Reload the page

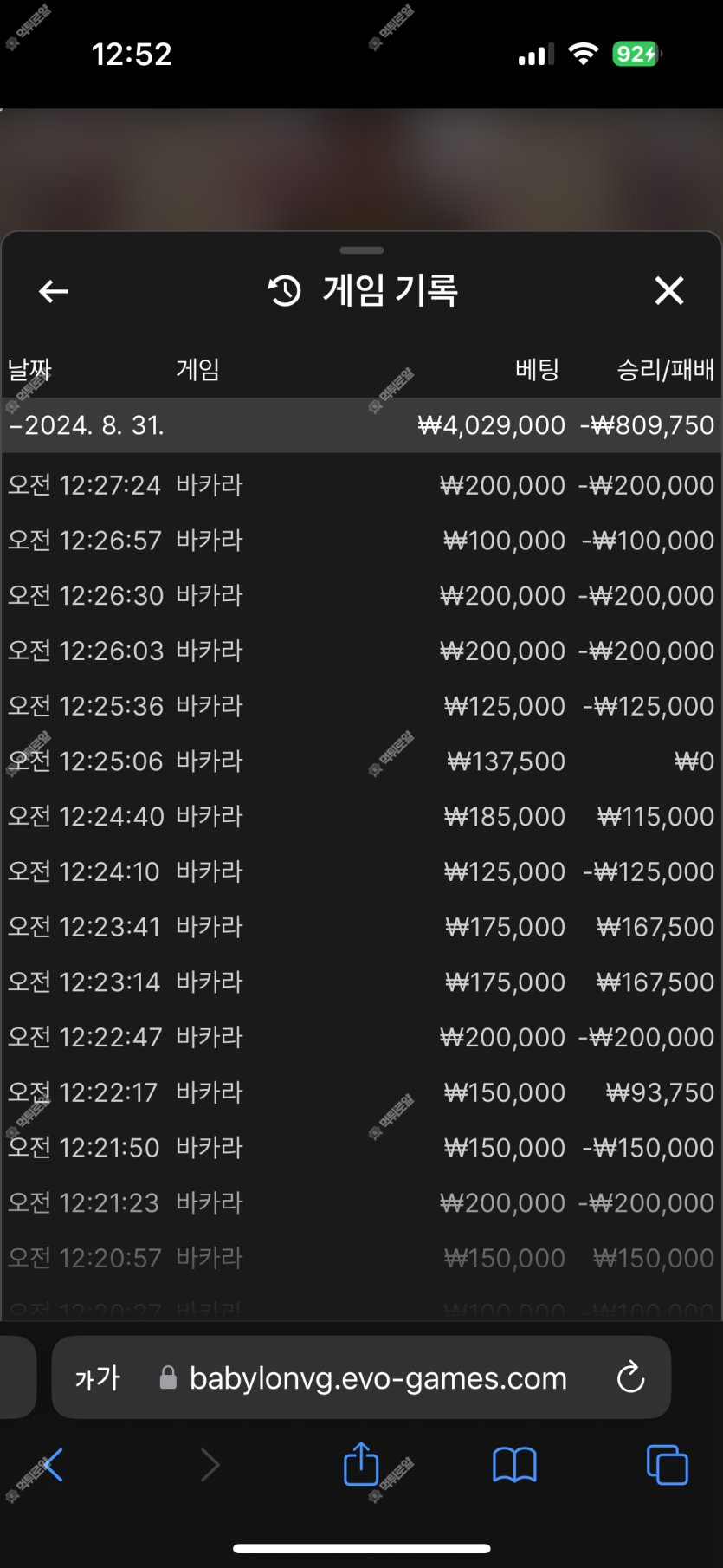(x=630, y=1377)
